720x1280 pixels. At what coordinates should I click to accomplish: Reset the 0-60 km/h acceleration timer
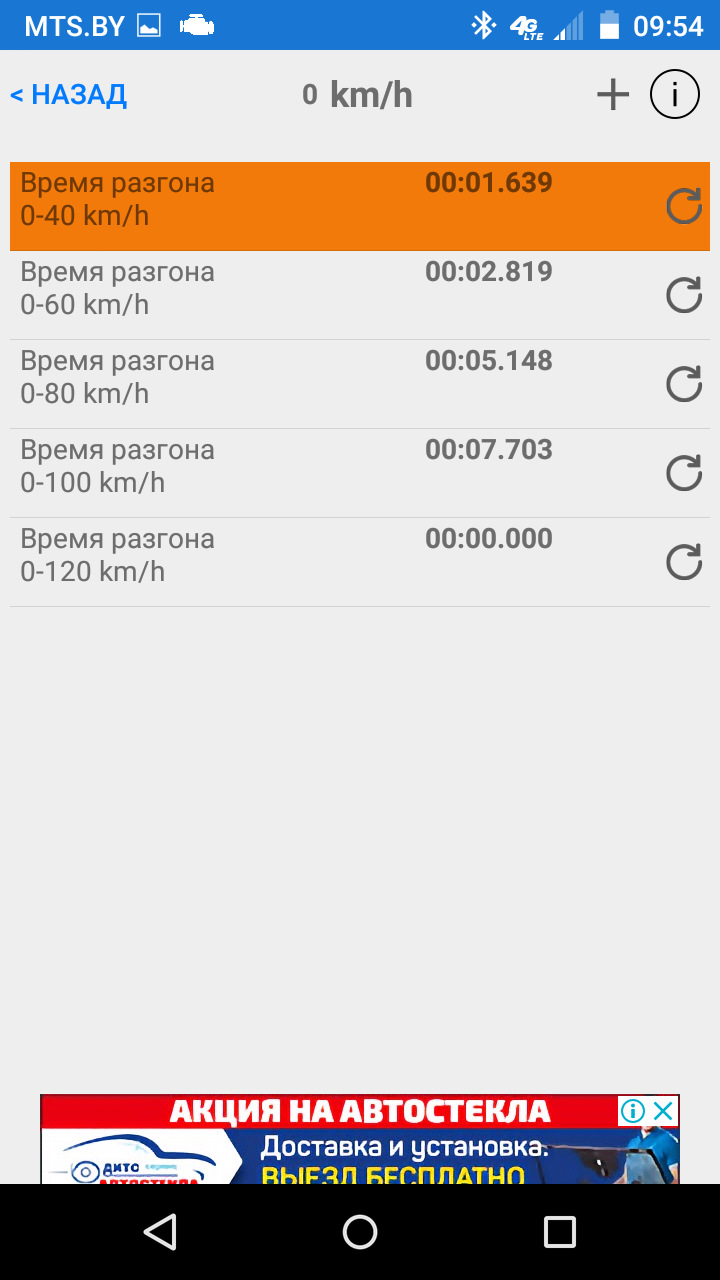684,296
